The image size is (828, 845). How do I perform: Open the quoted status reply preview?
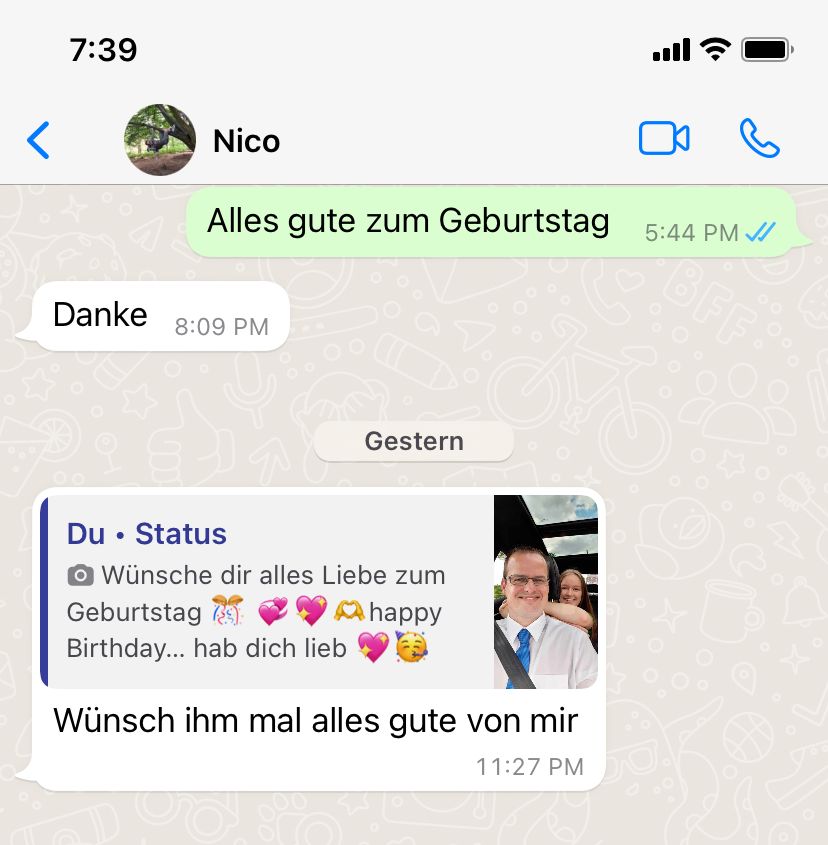pyautogui.click(x=319, y=591)
